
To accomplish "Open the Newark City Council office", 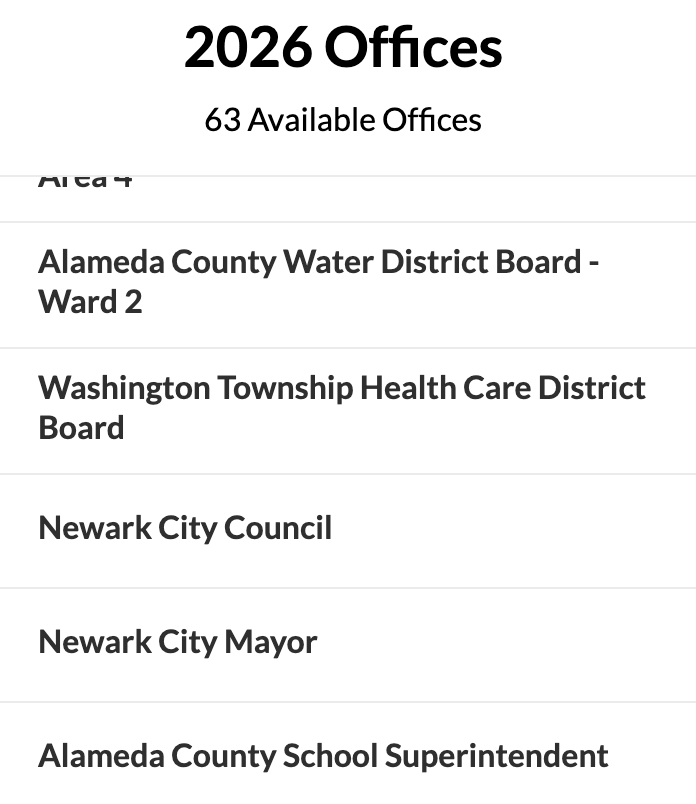I will [185, 528].
